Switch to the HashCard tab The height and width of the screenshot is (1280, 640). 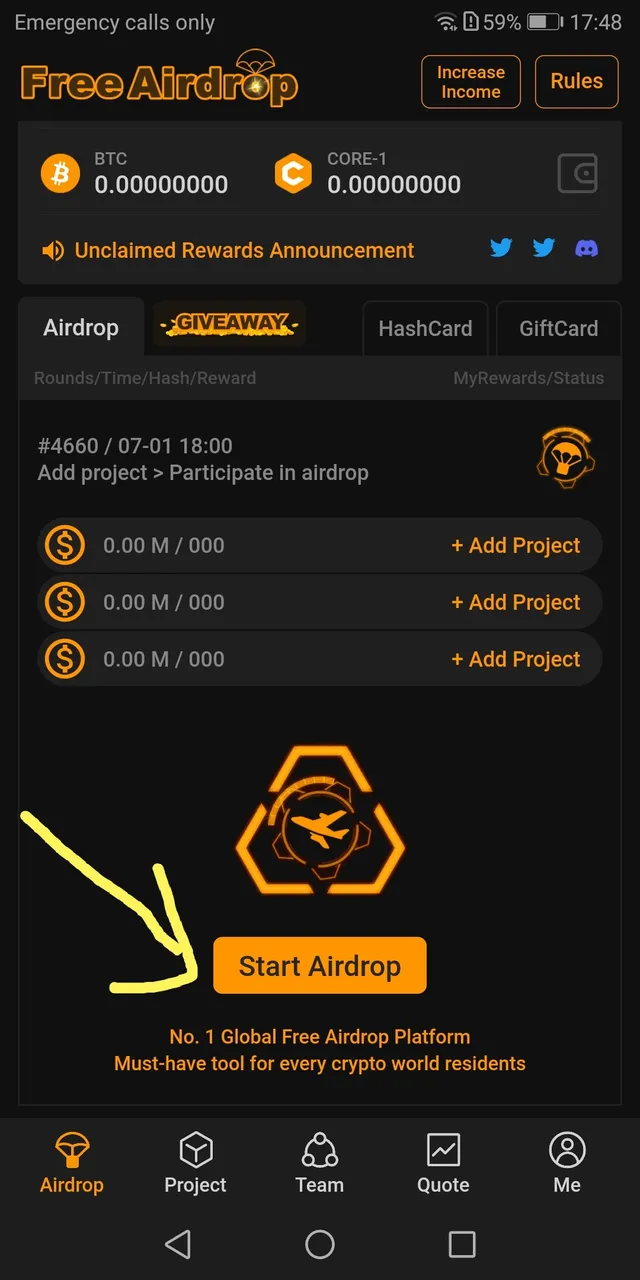[x=425, y=328]
